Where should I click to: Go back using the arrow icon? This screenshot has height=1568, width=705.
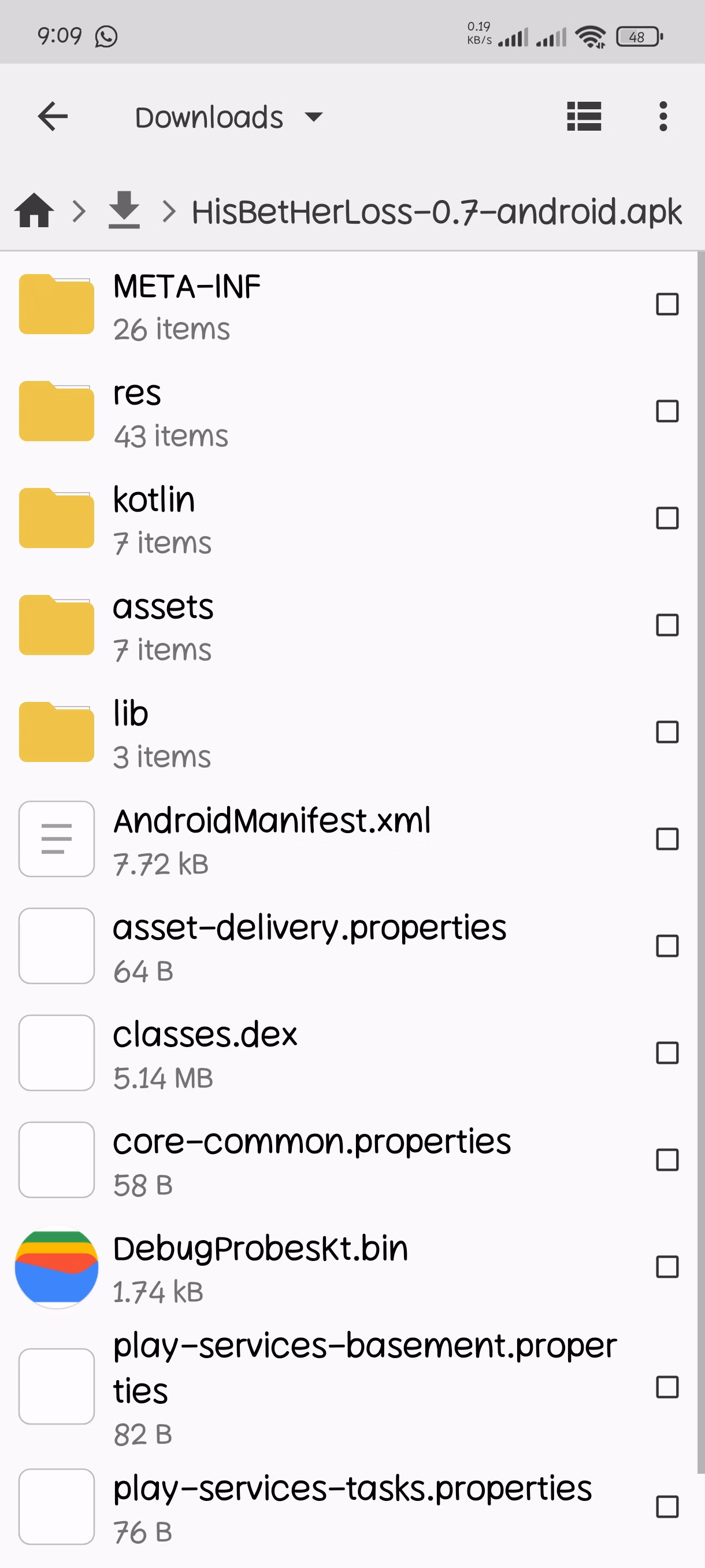coord(53,116)
